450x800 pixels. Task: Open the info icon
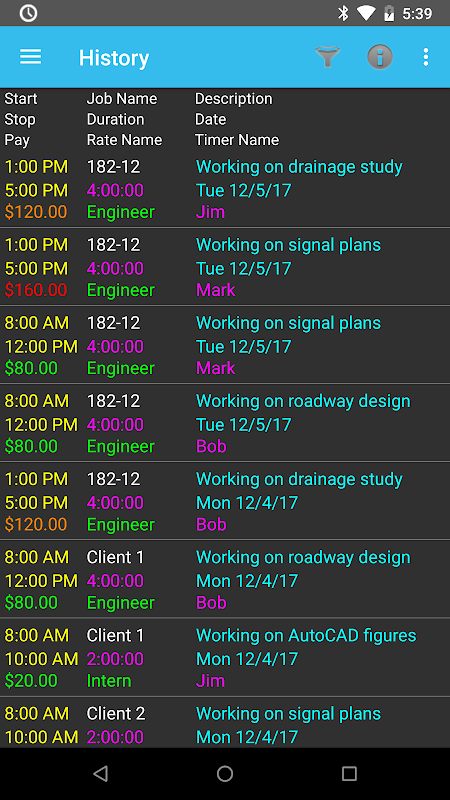380,57
